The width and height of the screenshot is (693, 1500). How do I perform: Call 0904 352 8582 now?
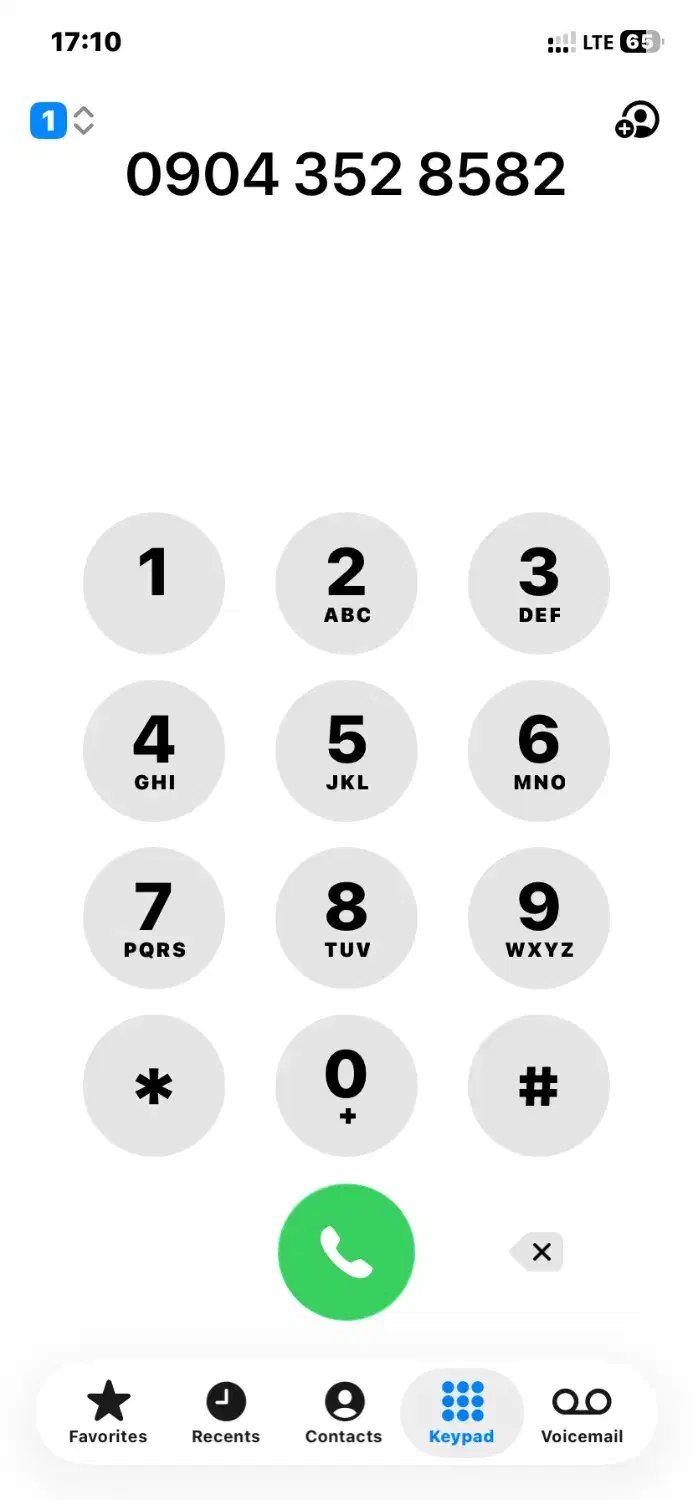coord(346,1252)
